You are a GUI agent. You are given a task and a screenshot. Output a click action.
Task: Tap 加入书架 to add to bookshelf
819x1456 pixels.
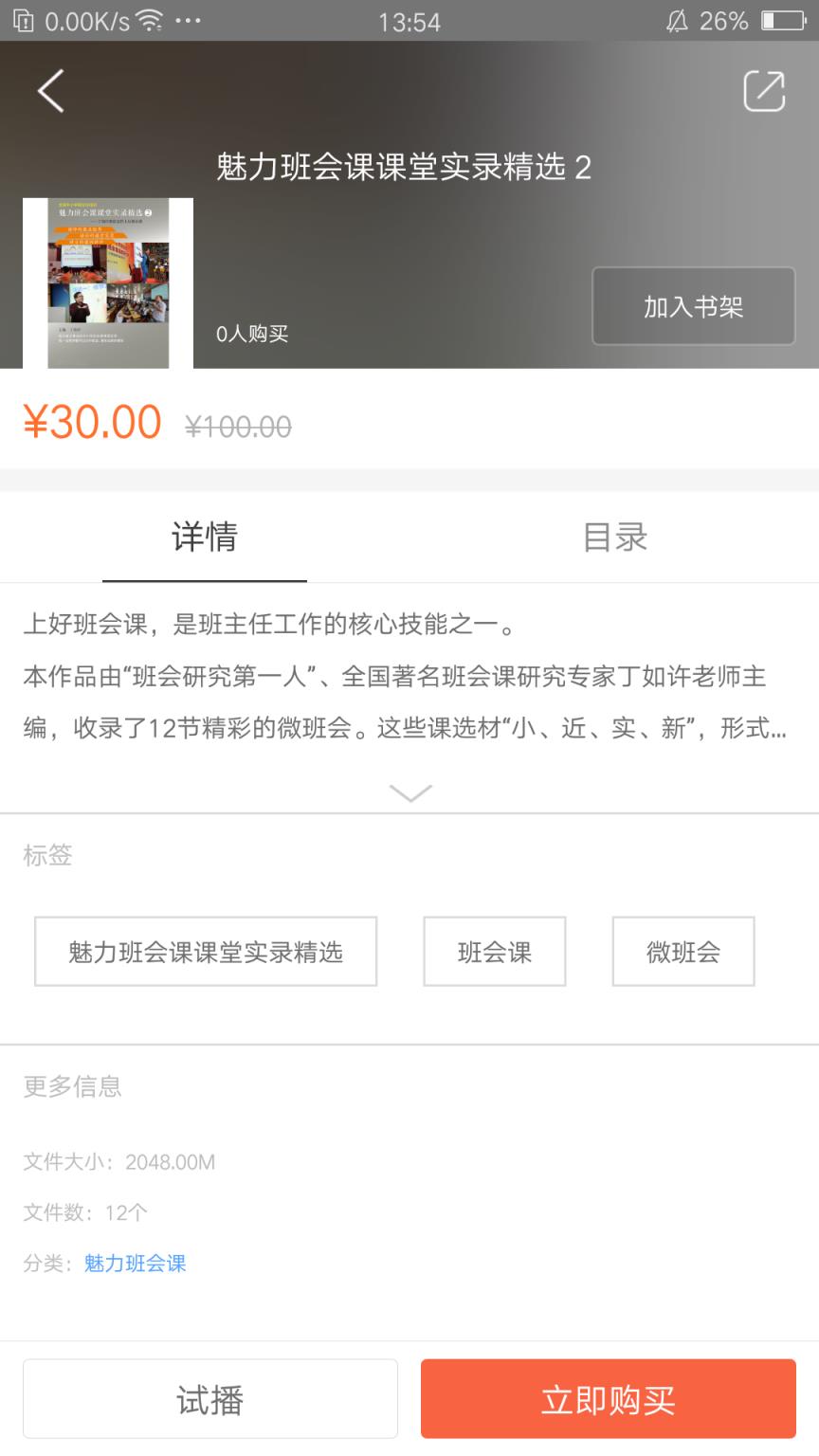coord(693,305)
